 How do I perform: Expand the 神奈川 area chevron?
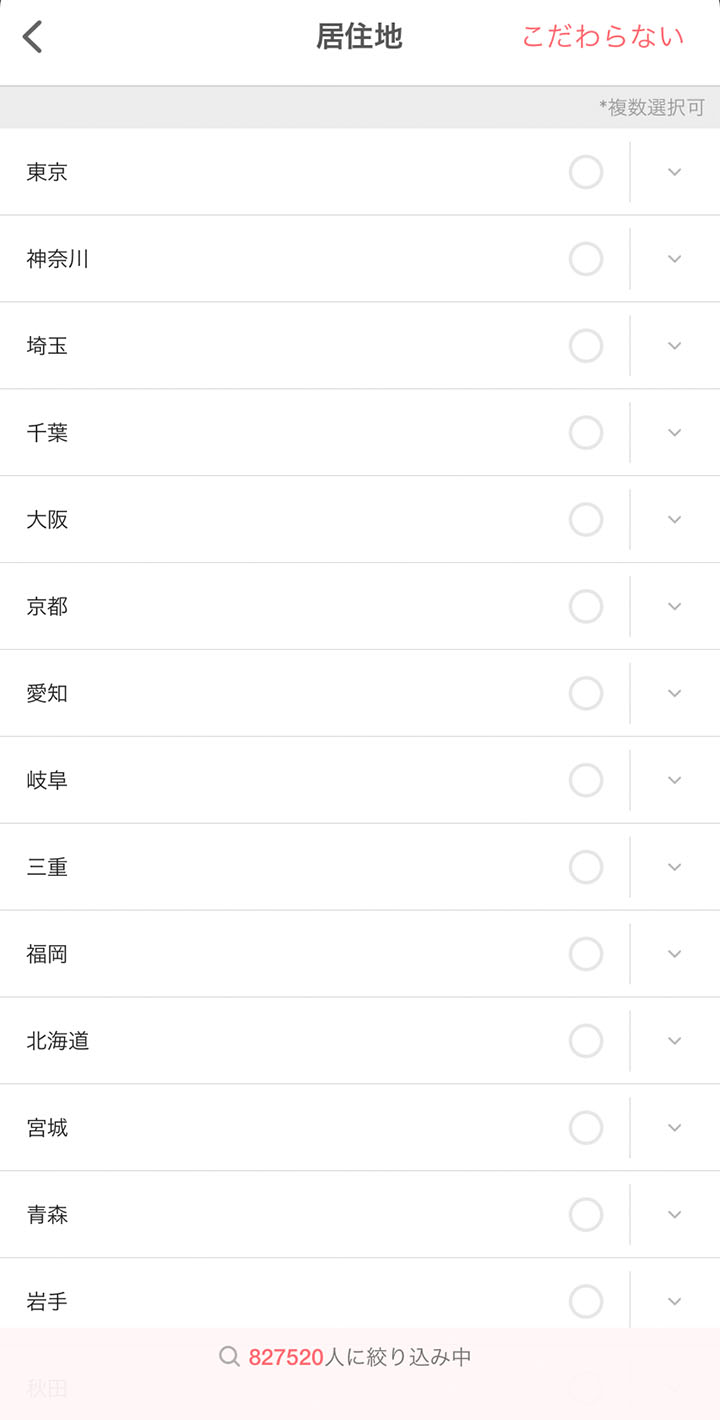[674, 259]
